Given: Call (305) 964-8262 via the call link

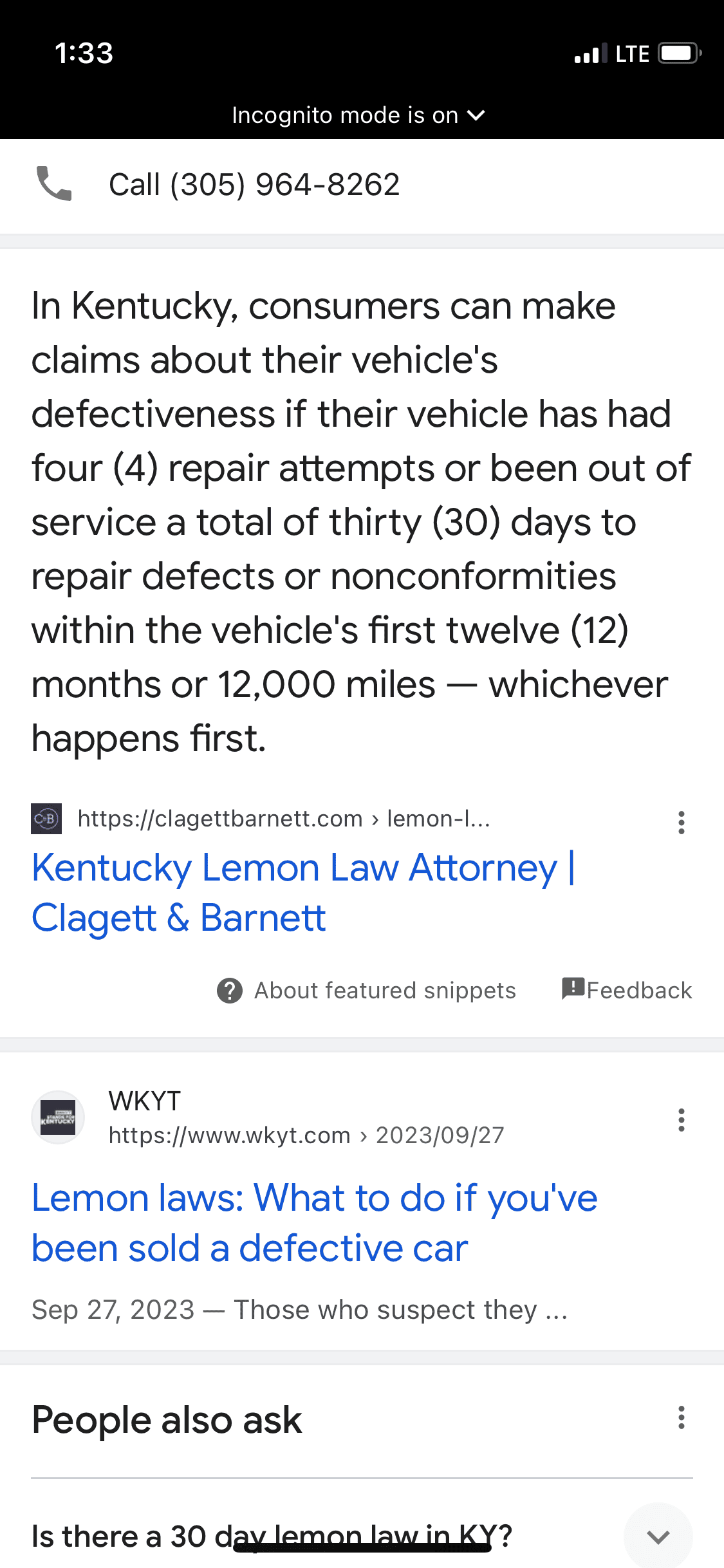Looking at the screenshot, I should [255, 185].
